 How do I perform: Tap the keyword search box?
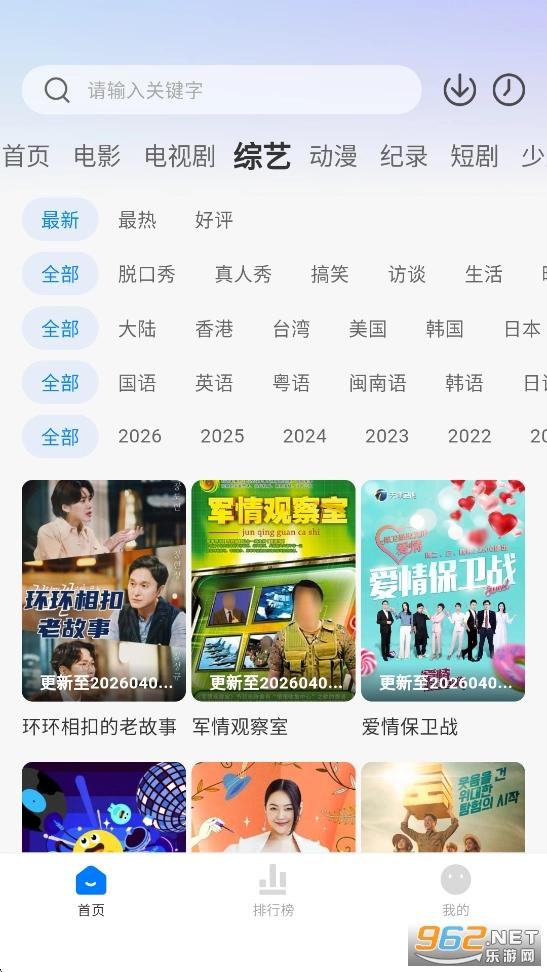pos(221,90)
